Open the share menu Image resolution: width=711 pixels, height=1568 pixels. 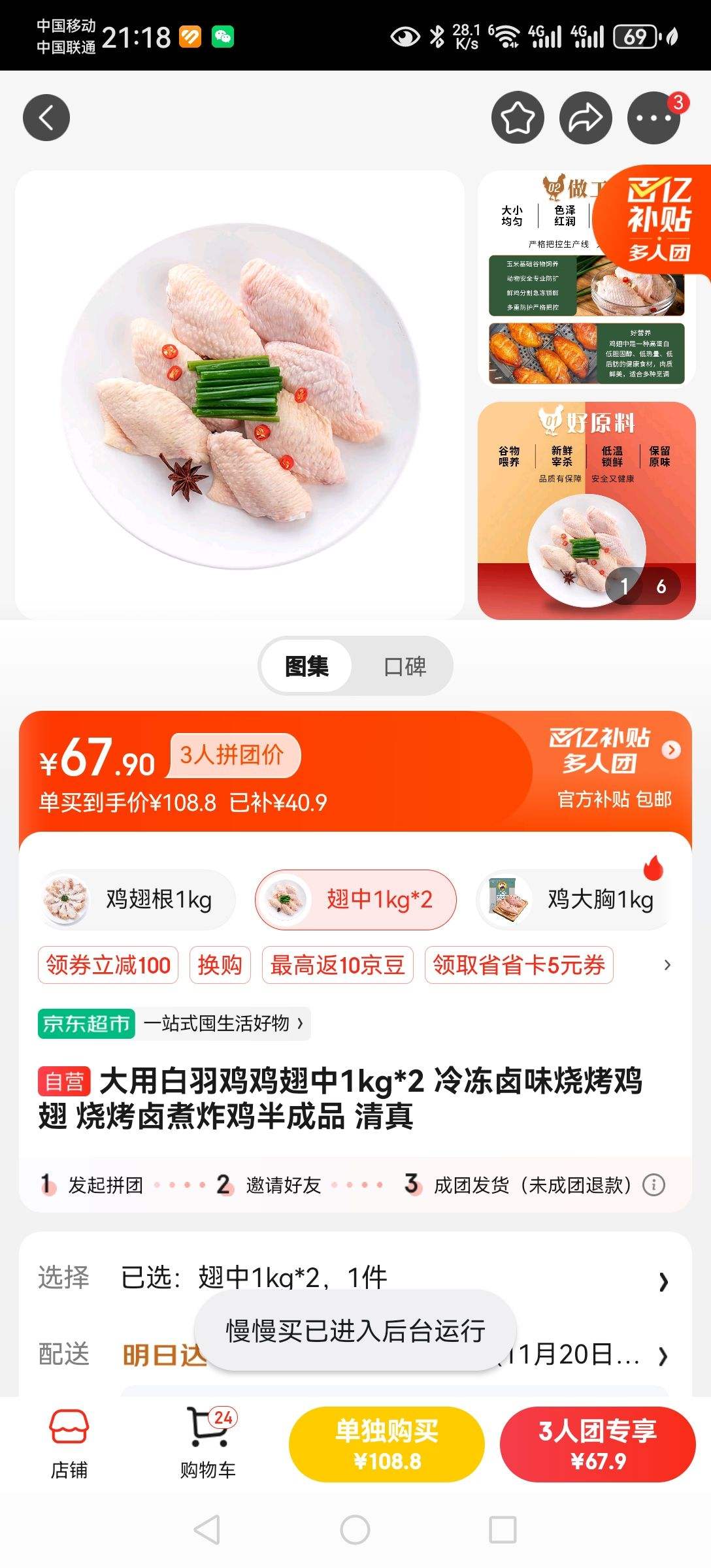586,118
